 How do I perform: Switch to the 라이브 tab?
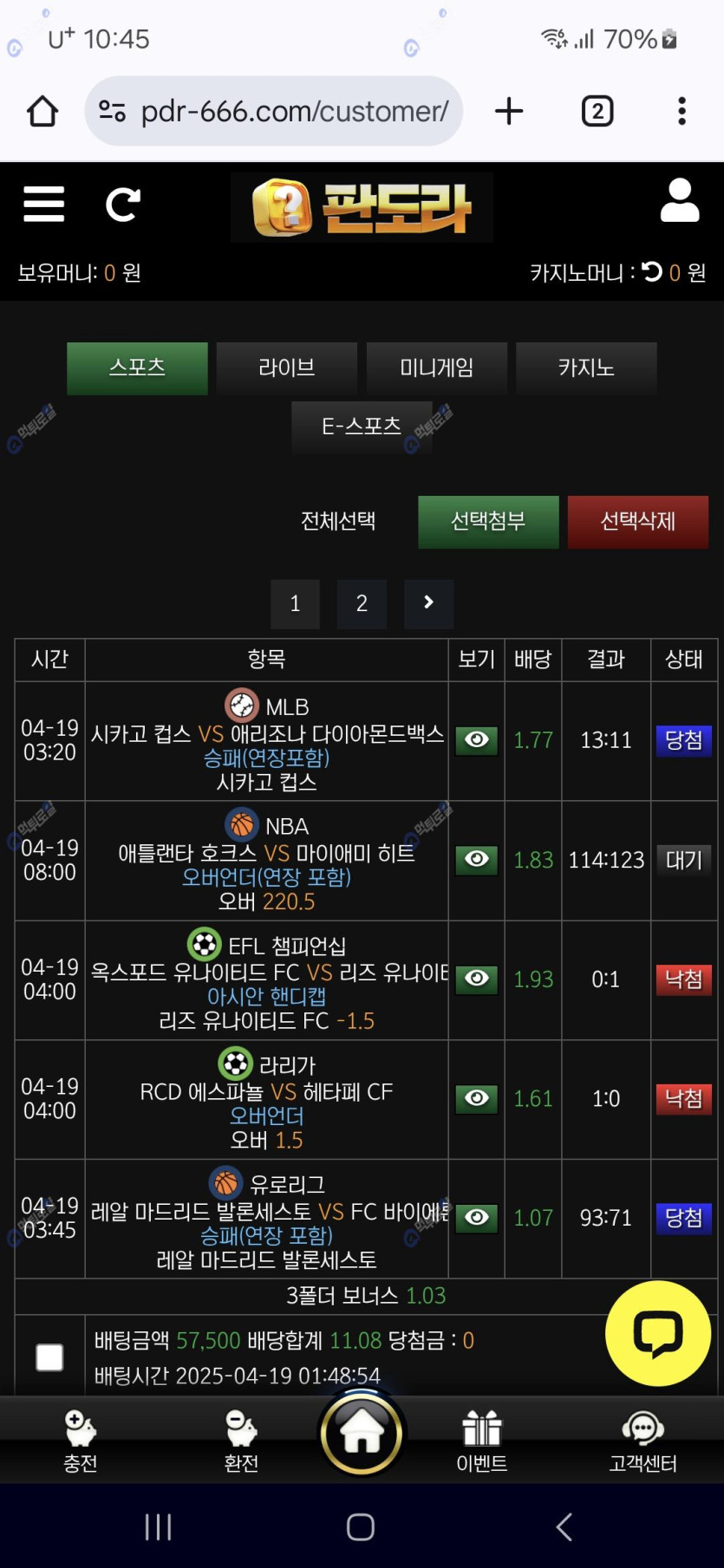coord(286,368)
